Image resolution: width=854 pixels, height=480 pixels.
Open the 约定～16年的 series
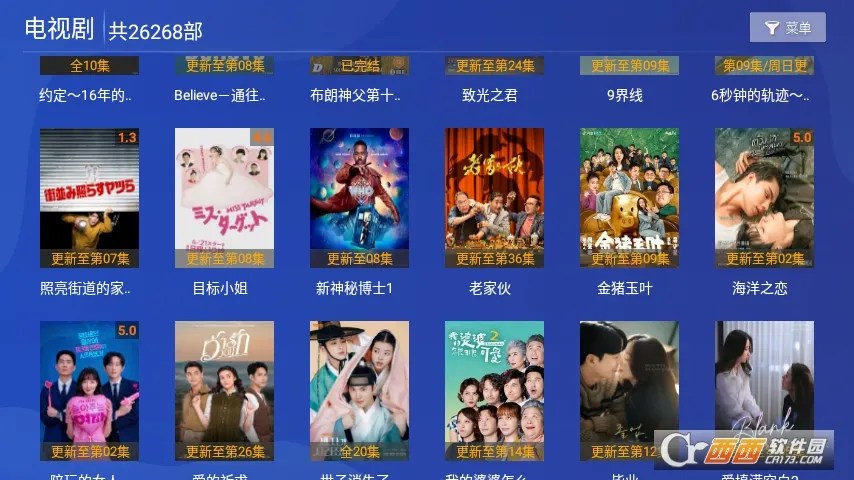tap(89, 80)
